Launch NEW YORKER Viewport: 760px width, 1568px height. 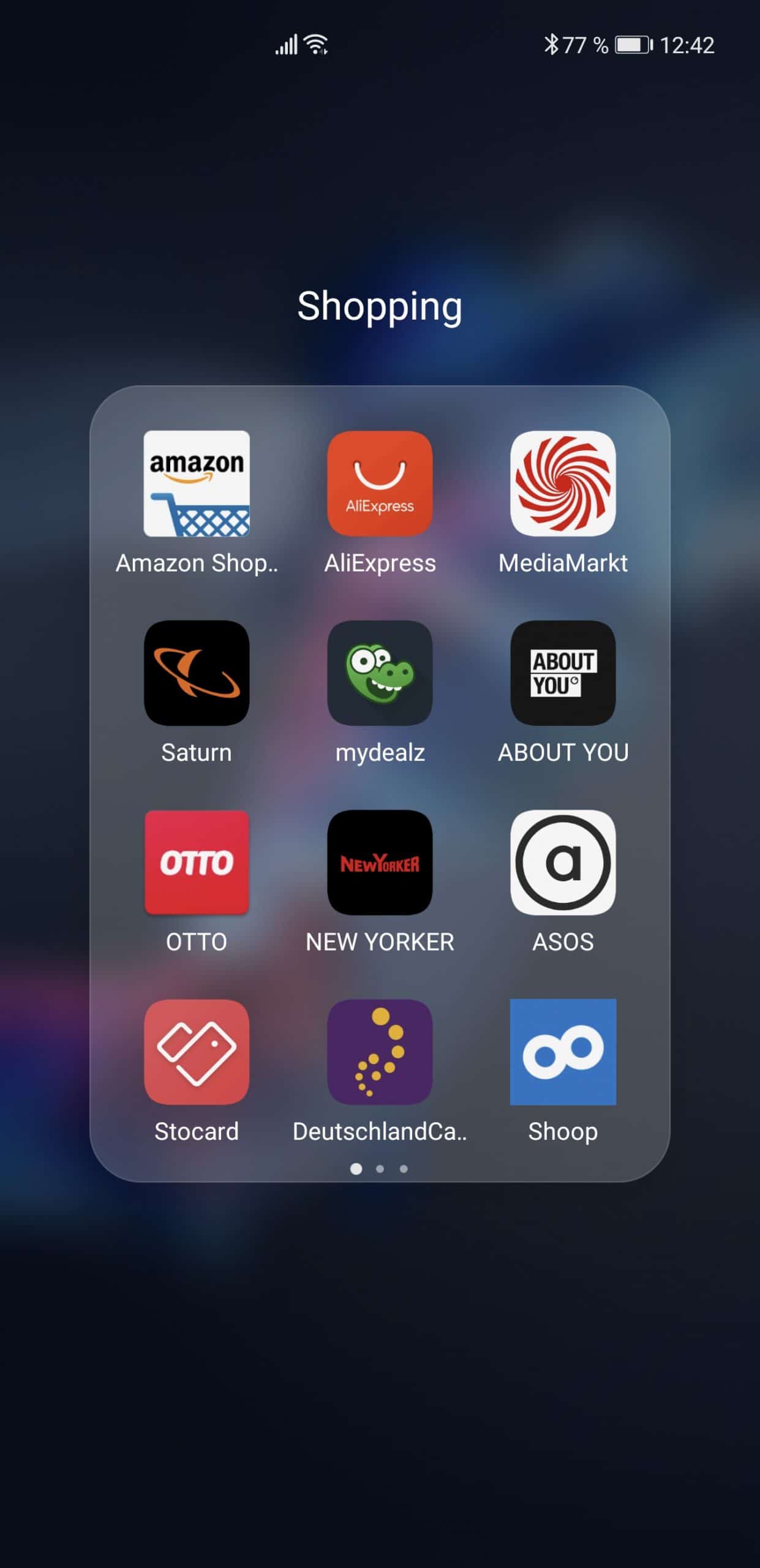point(380,862)
